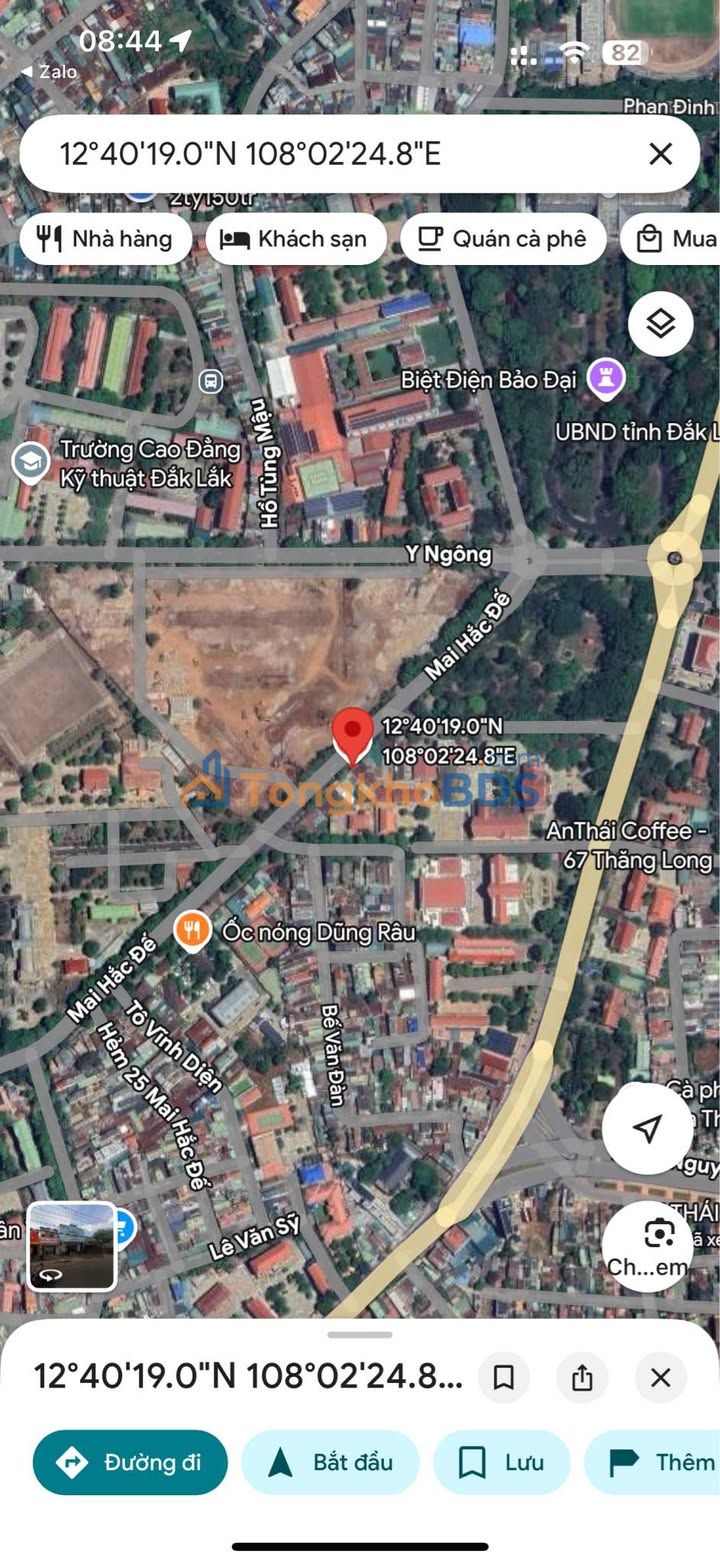Screen dimensions: 720x1564
Task: Bookmark this location icon
Action: [x=504, y=1378]
